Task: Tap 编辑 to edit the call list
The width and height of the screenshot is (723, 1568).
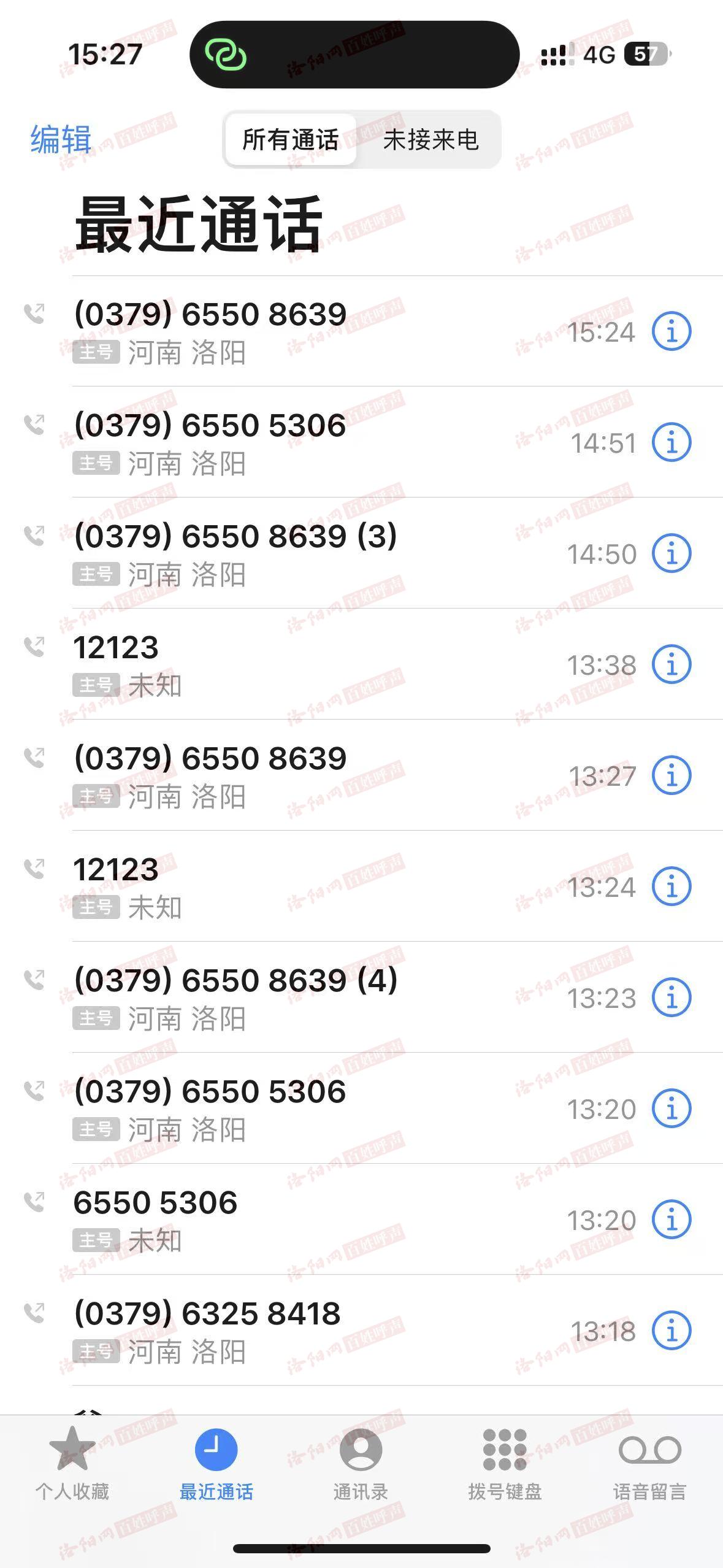Action: 61,139
